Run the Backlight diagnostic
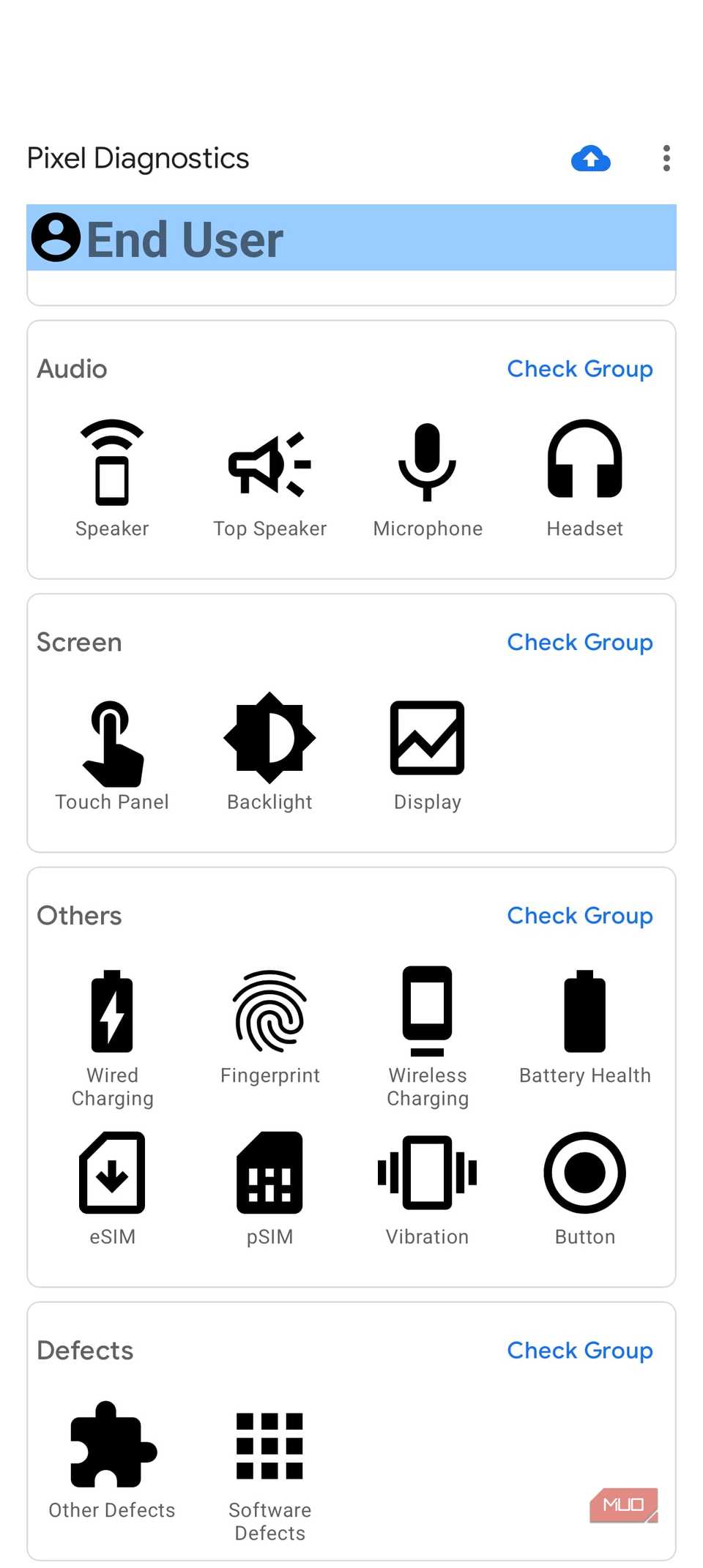The image size is (703, 1568). (x=269, y=750)
